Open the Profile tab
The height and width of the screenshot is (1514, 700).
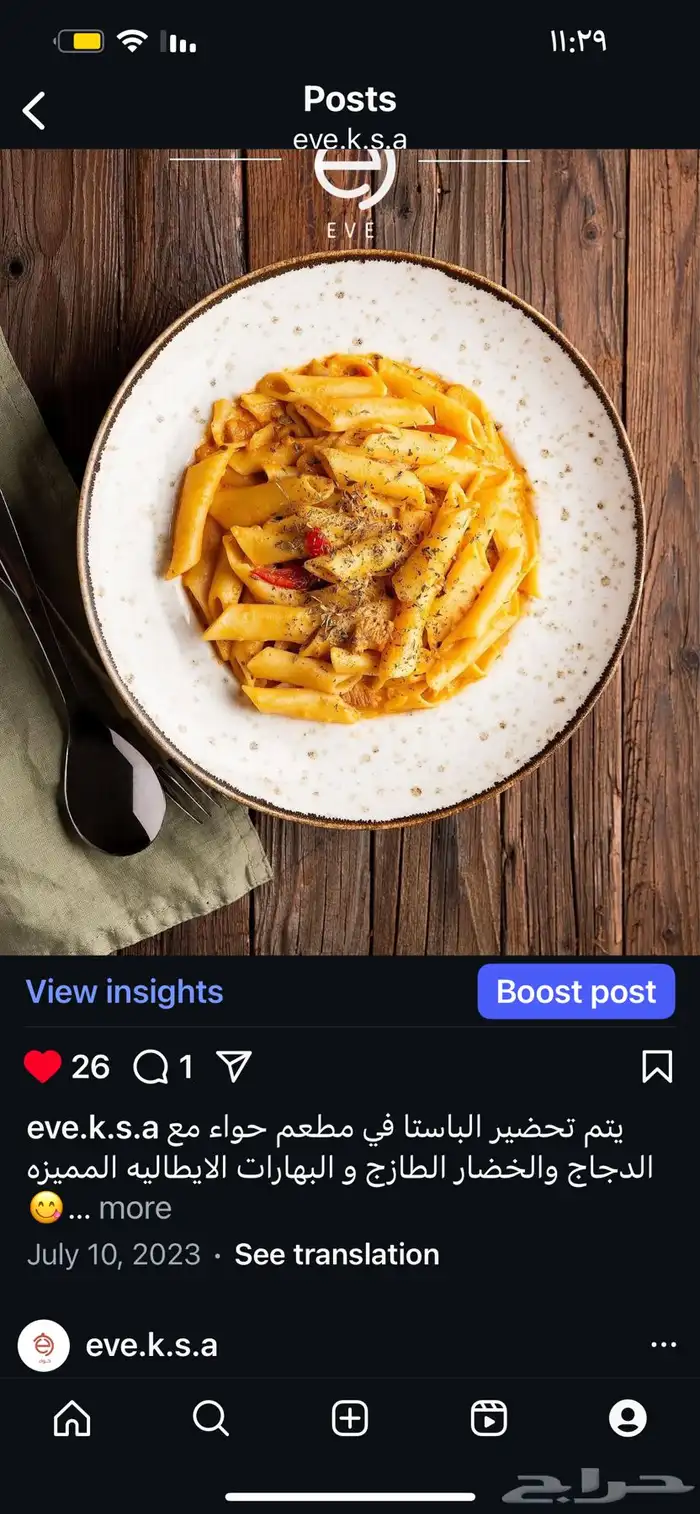(x=628, y=1418)
